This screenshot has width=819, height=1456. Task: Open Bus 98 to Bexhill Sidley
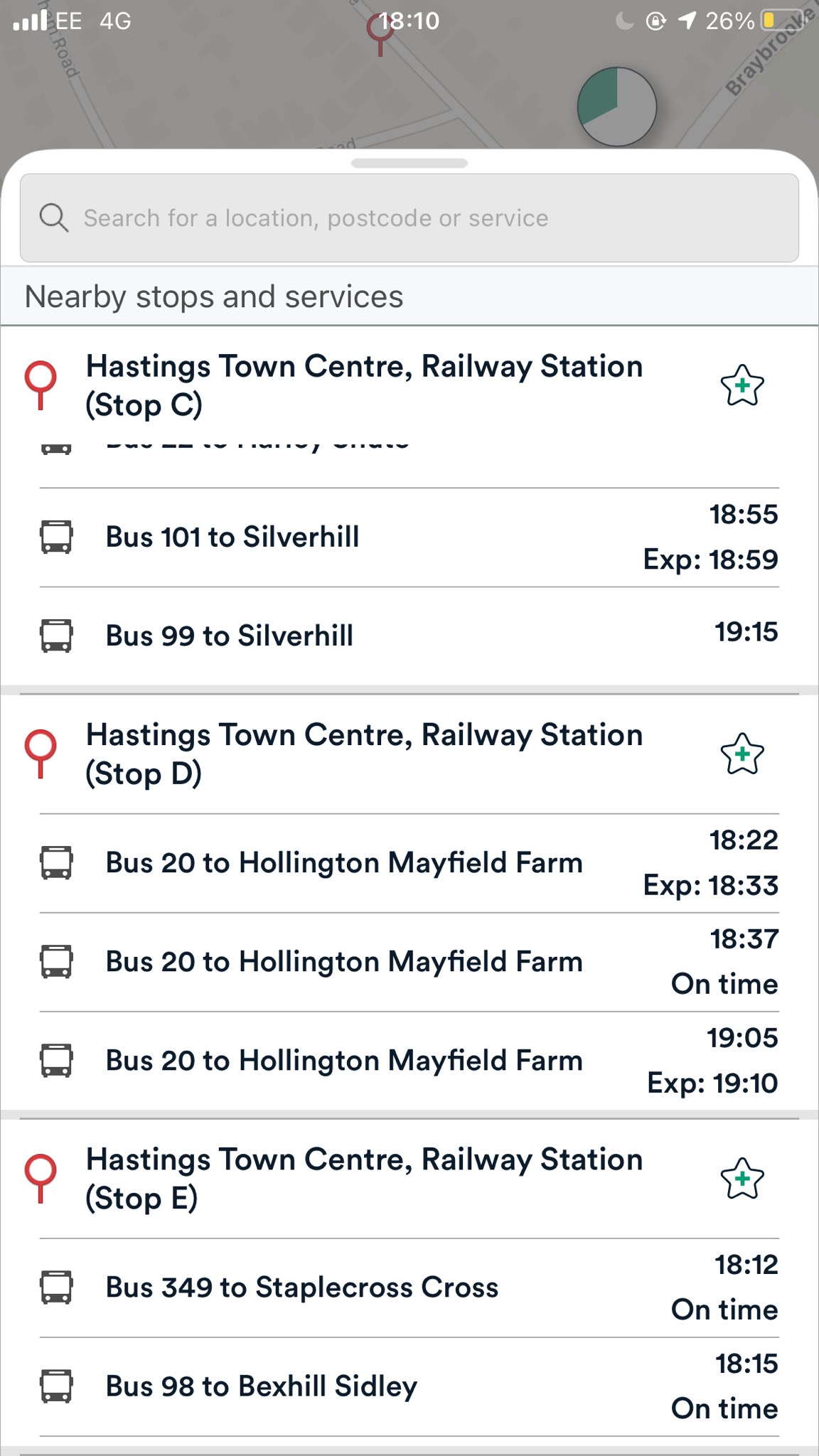409,1386
